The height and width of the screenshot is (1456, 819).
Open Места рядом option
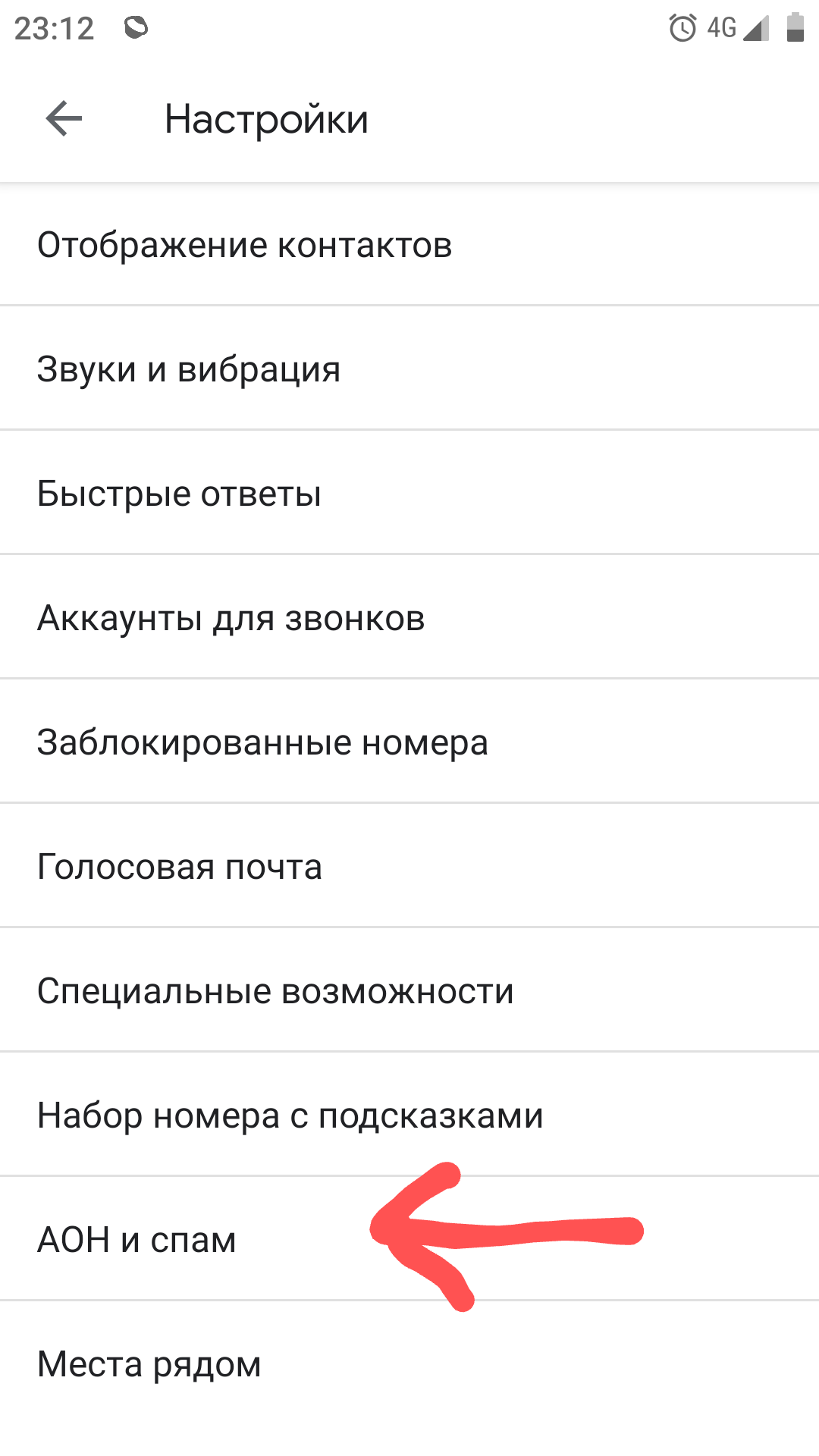click(149, 1364)
